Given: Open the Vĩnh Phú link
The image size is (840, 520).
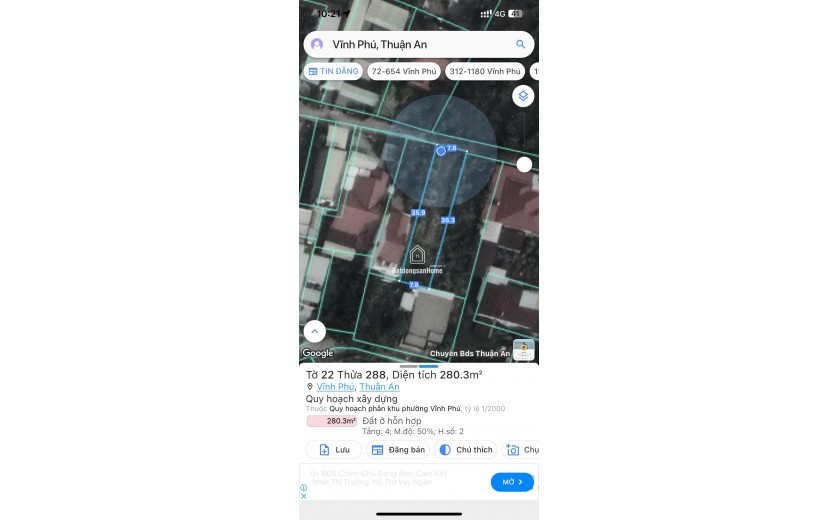Looking at the screenshot, I should (336, 387).
